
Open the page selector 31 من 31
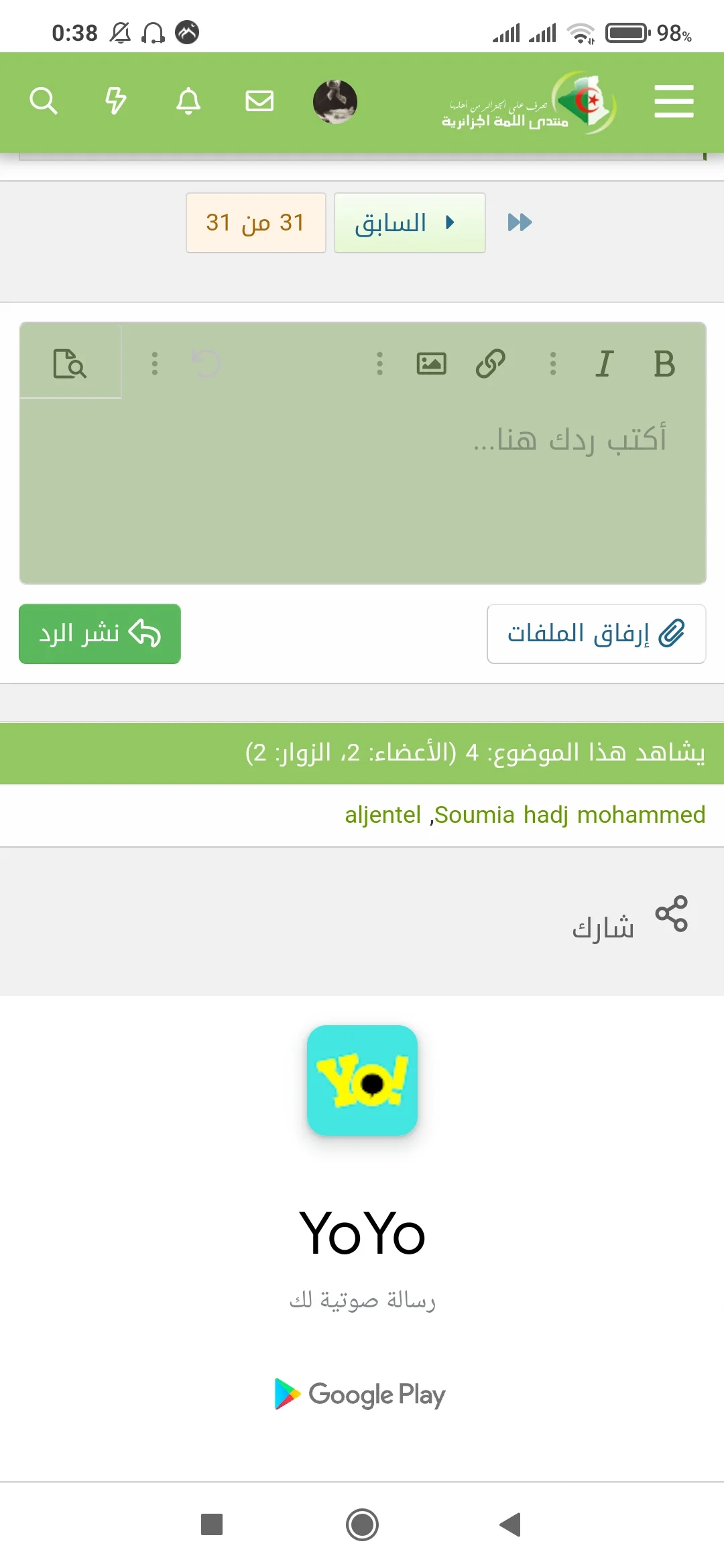(x=255, y=222)
